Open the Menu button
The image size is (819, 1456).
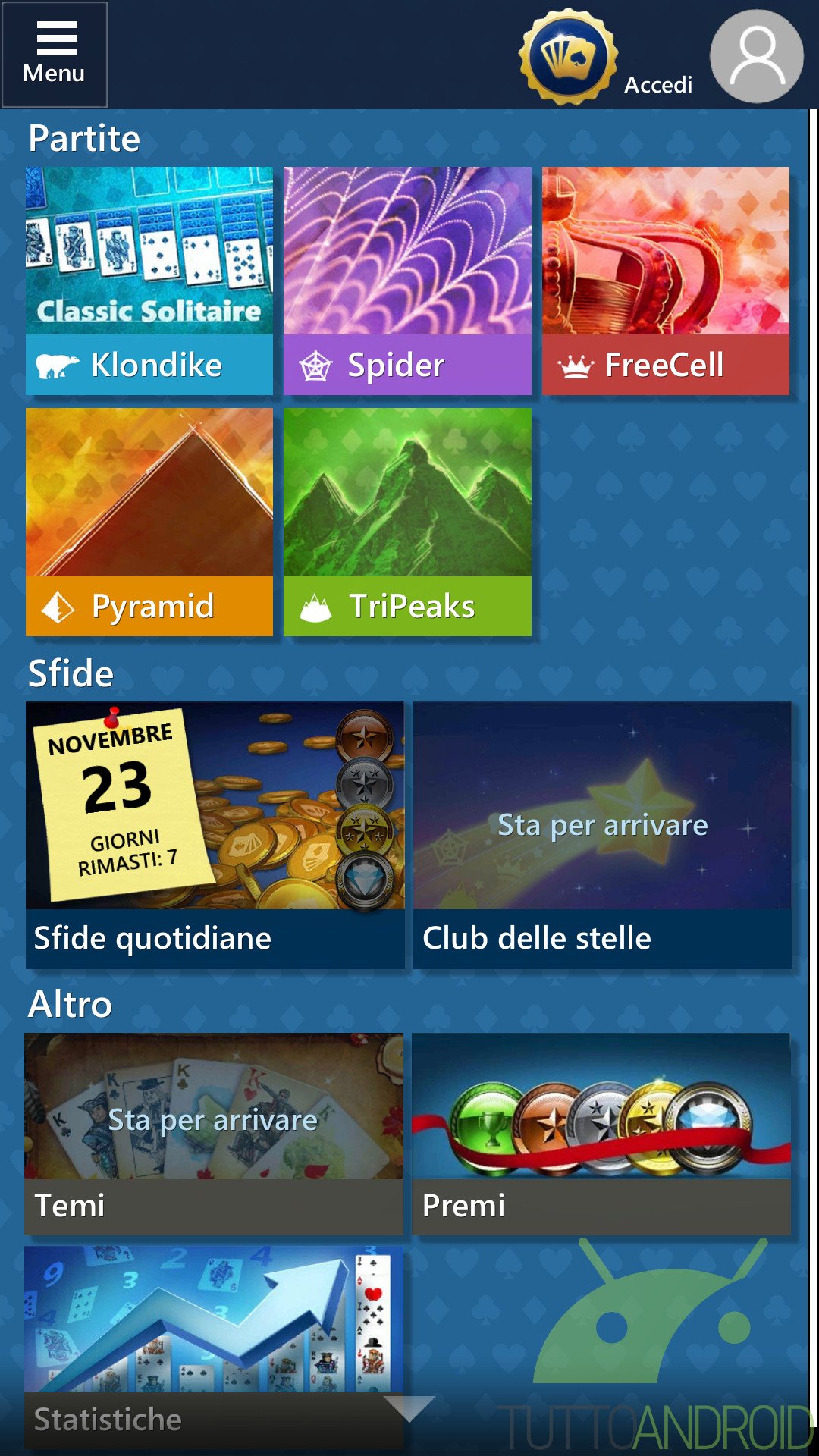coord(54,55)
